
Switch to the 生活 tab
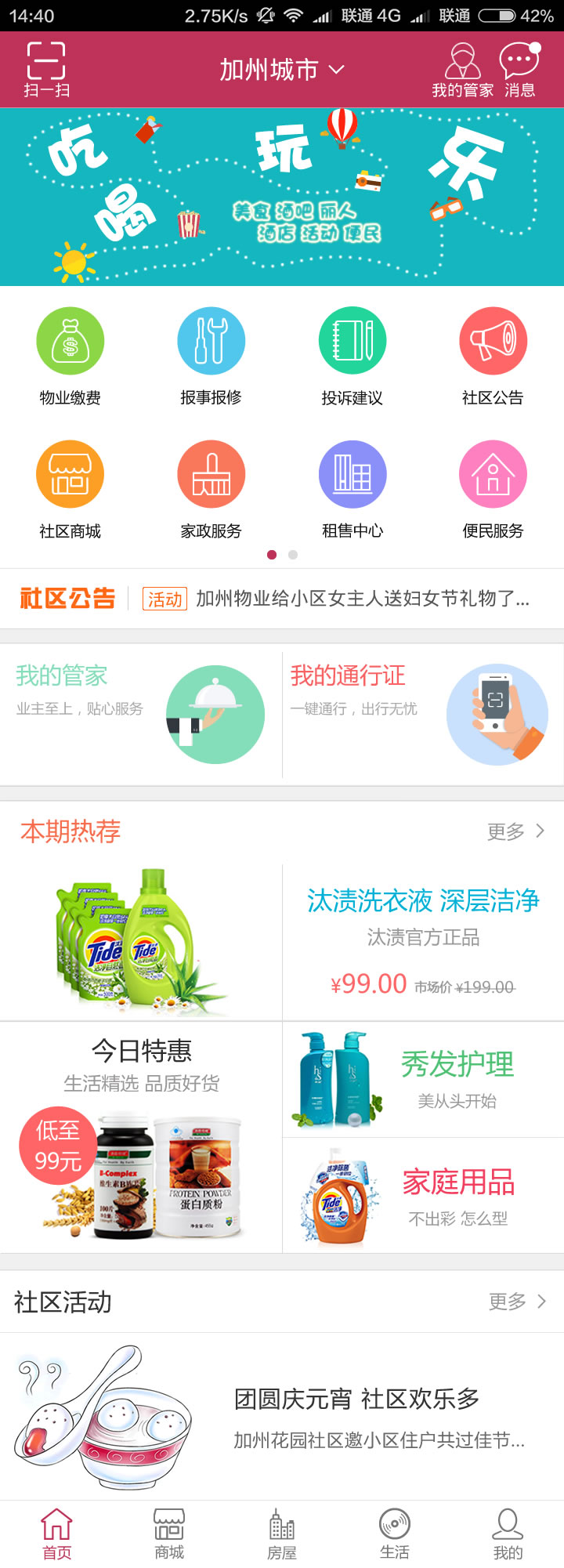coord(394,1532)
